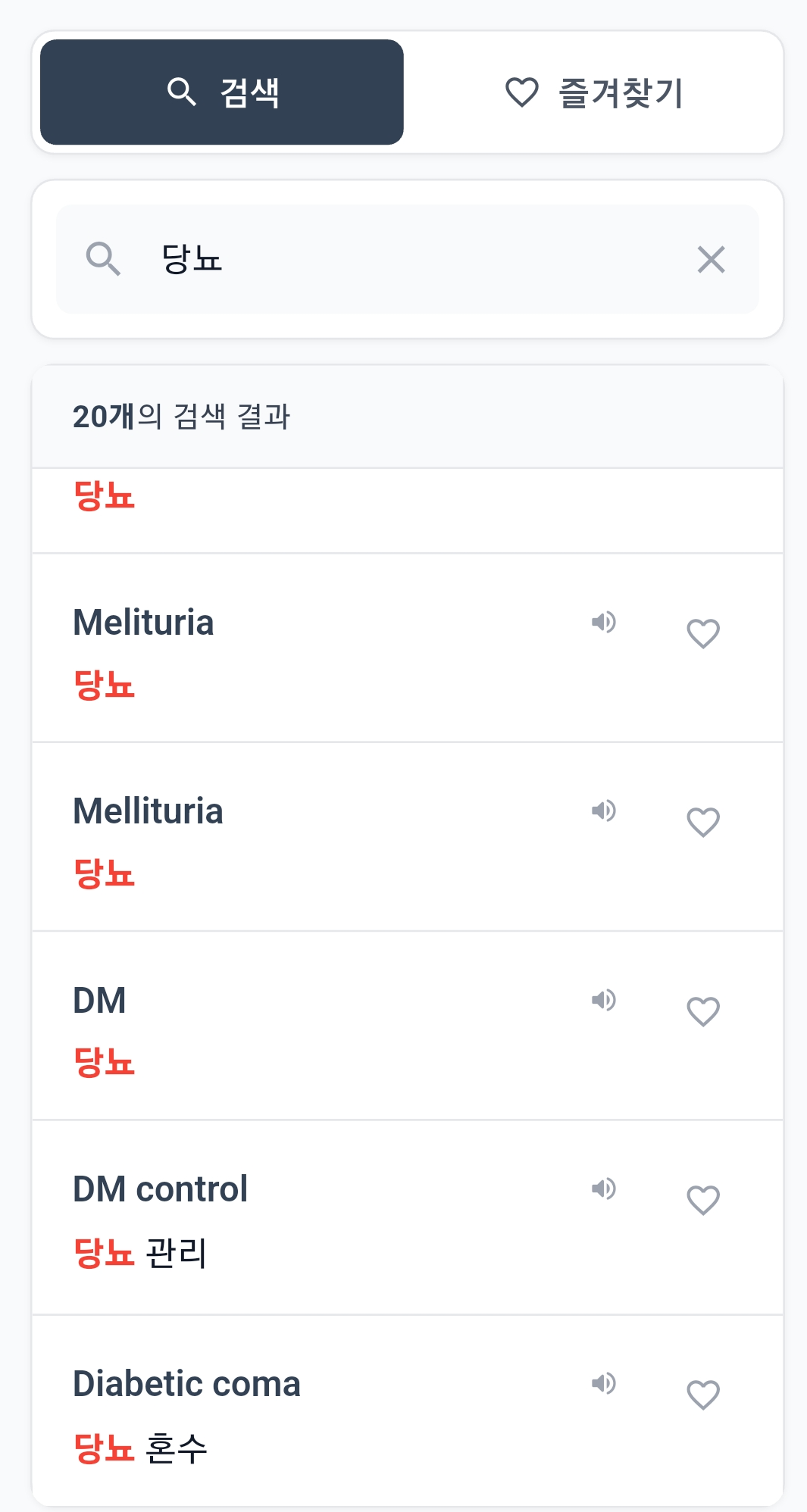
Task: Favorite the Melituria entry
Action: [703, 633]
